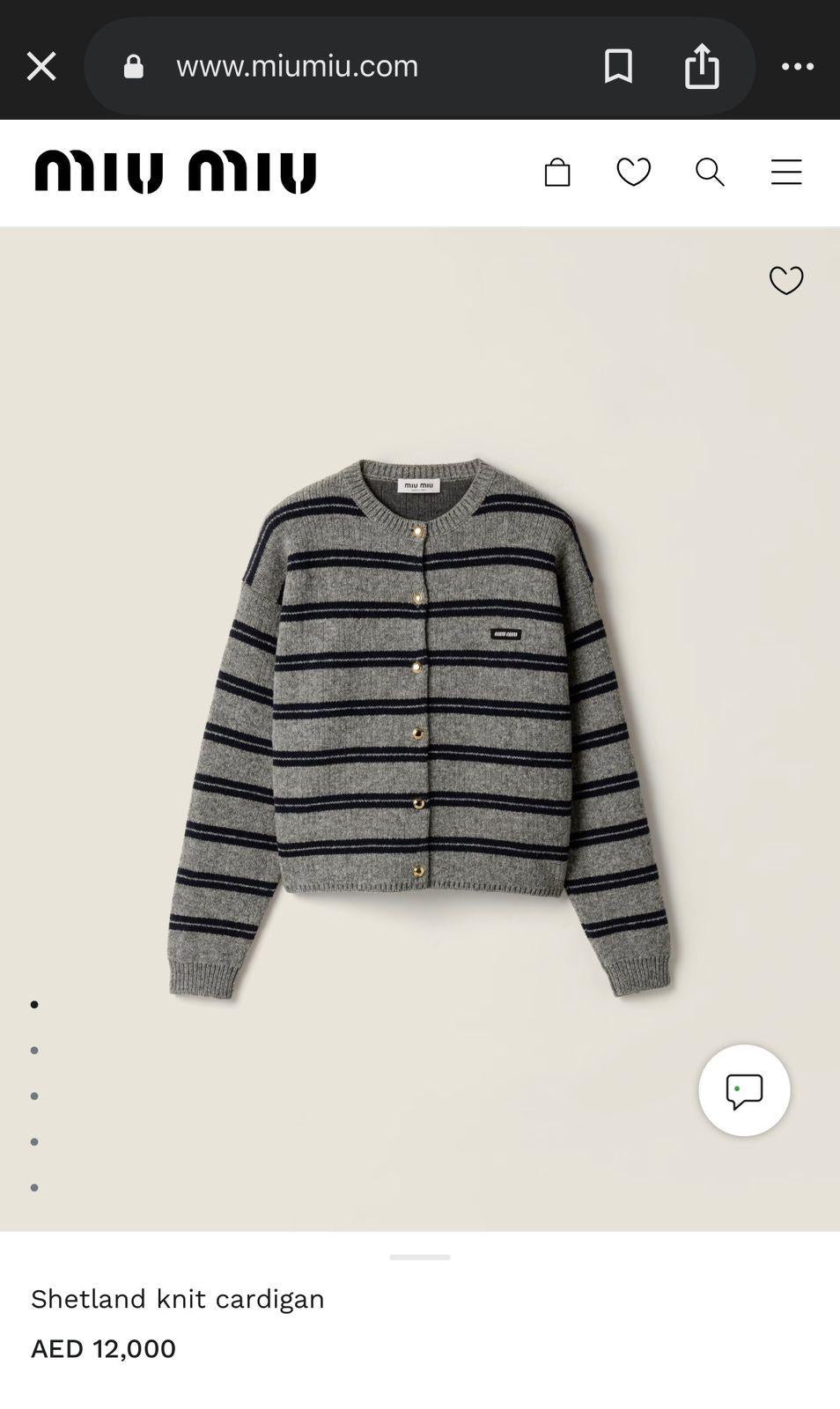Select the last carousel dot
840x1409 pixels.
[34, 1185]
